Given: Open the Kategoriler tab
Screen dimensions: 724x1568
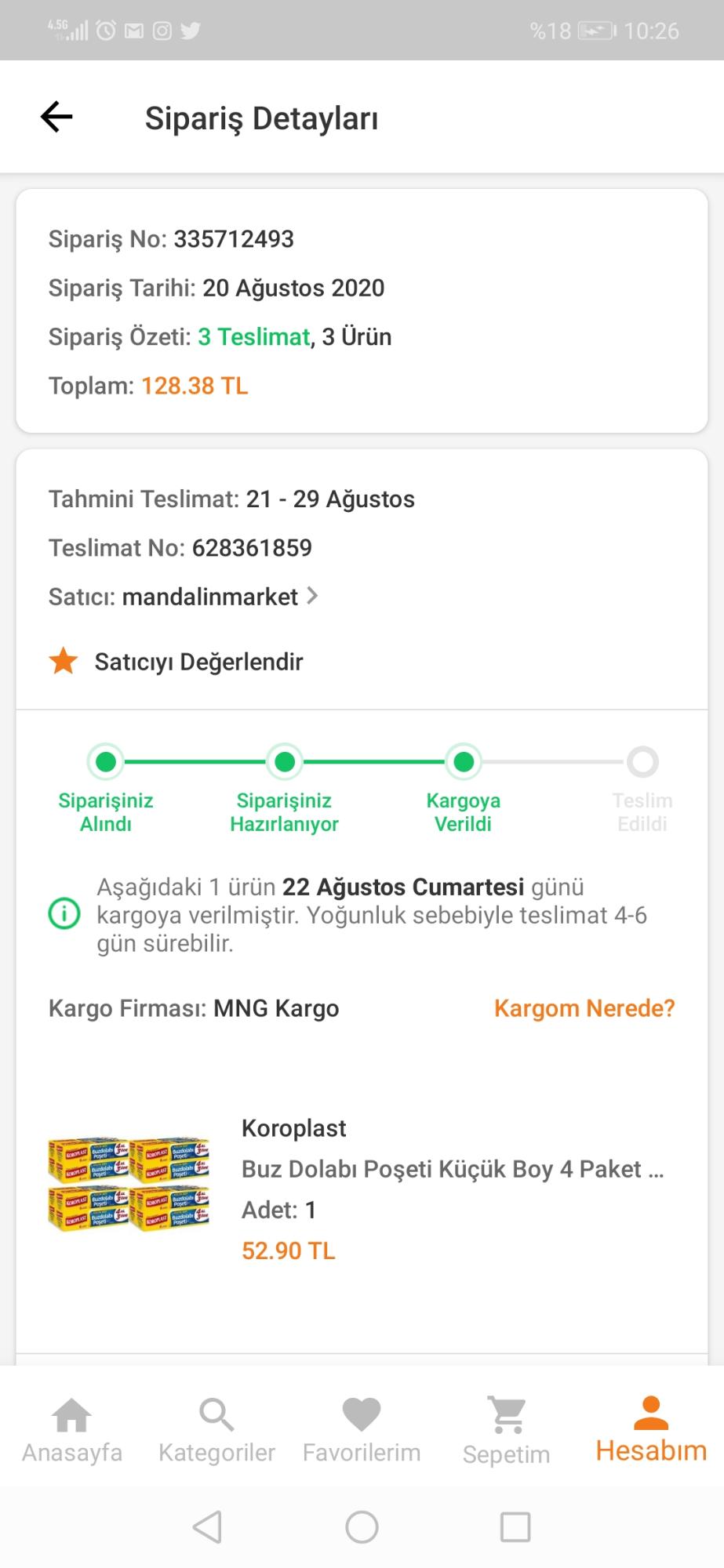Looking at the screenshot, I should (217, 1431).
